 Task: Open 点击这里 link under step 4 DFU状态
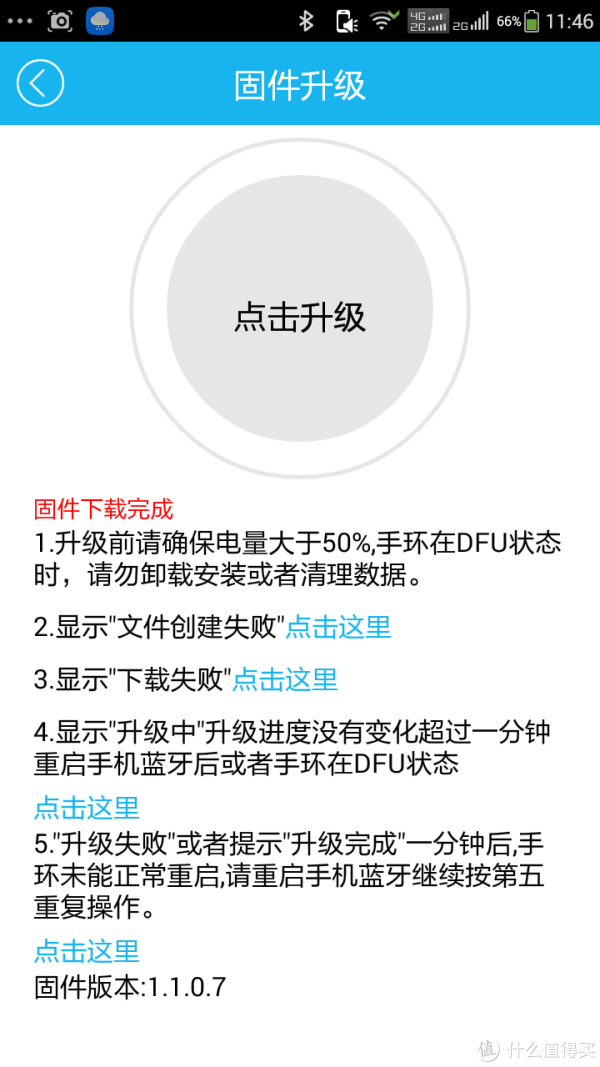tap(87, 807)
